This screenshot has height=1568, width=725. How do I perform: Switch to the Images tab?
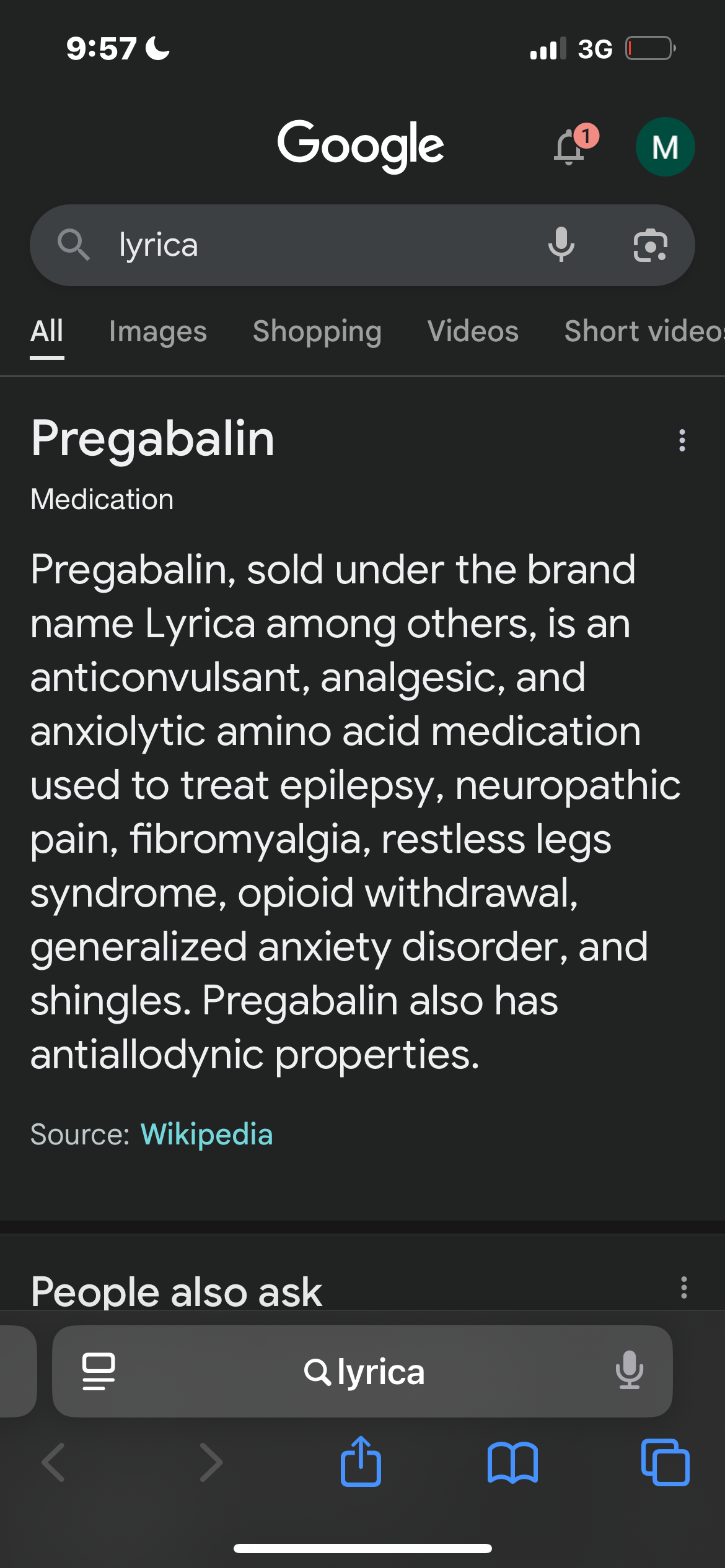[x=158, y=331]
